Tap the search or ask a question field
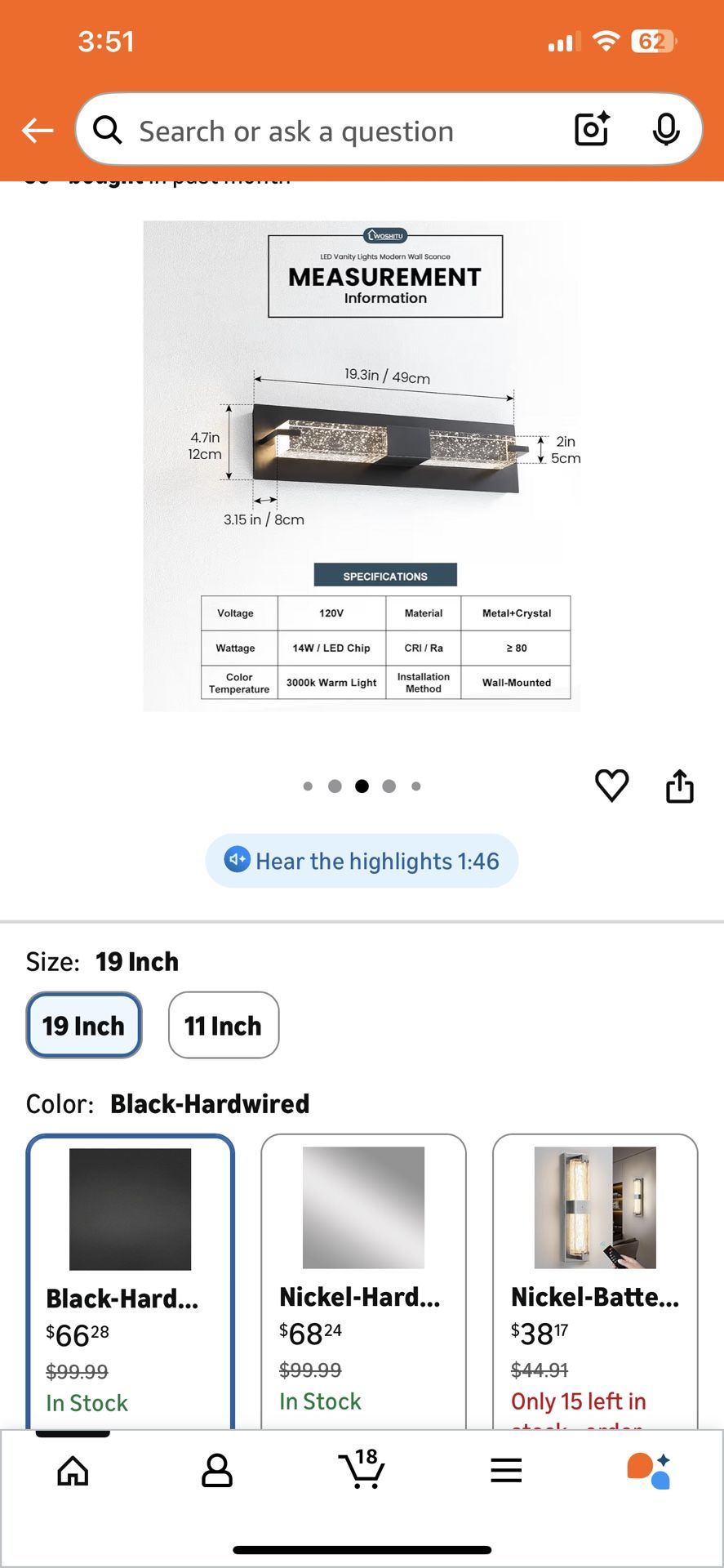This screenshot has width=724, height=1568. (x=326, y=131)
